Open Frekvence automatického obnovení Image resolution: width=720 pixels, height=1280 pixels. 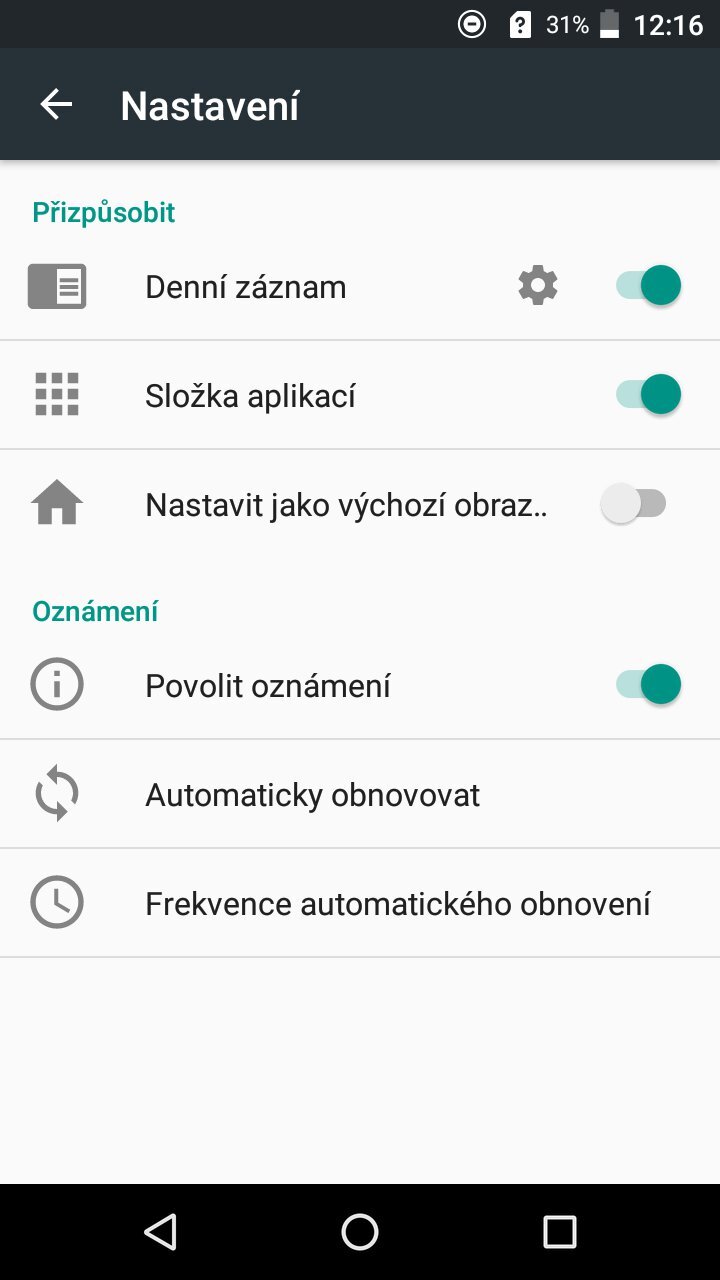point(398,903)
